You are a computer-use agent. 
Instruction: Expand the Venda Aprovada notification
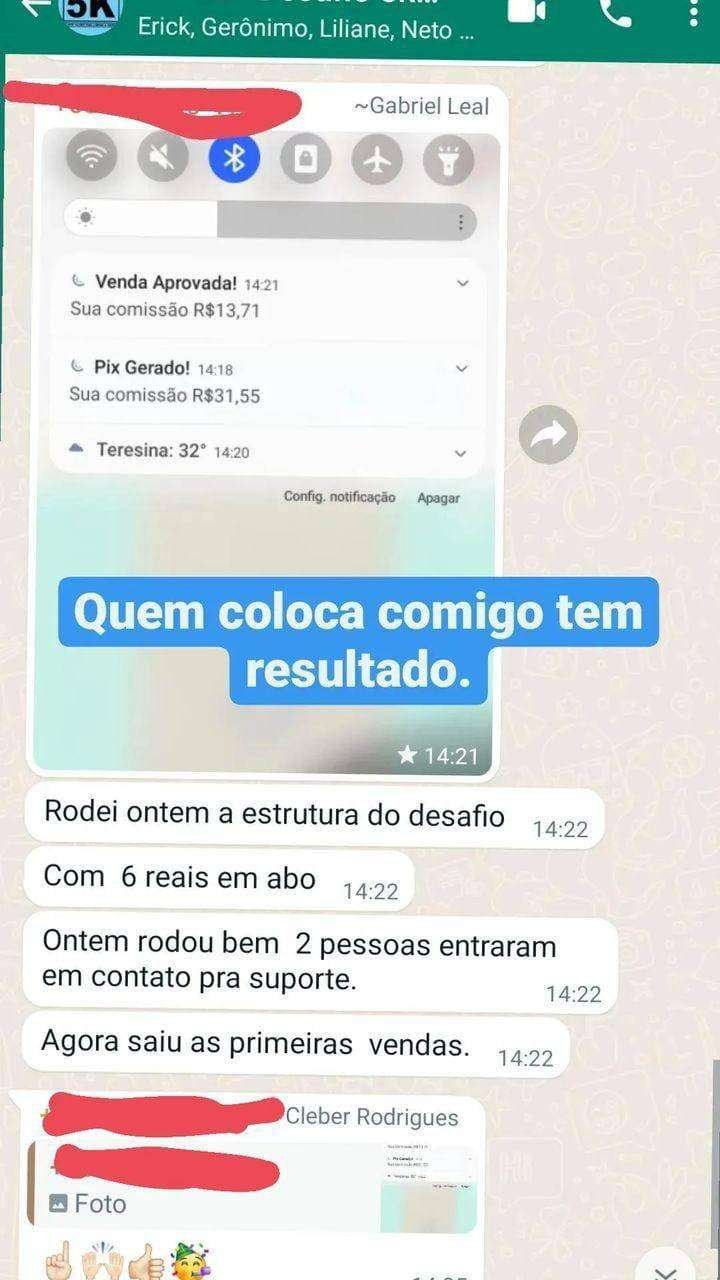(460, 283)
